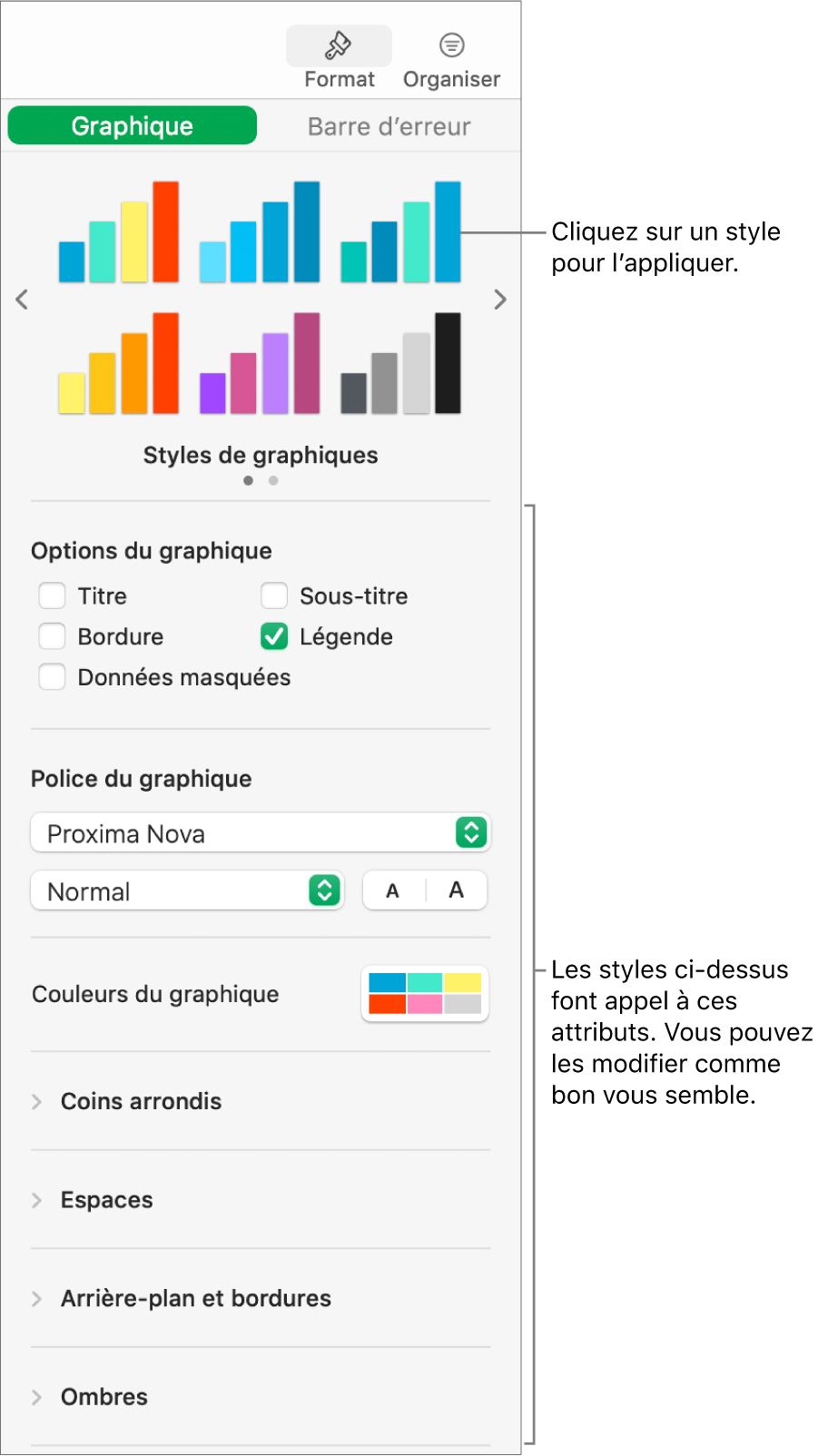Open the Organiser toolbar button
Viewport: 828px width, 1456px height.
(x=451, y=59)
